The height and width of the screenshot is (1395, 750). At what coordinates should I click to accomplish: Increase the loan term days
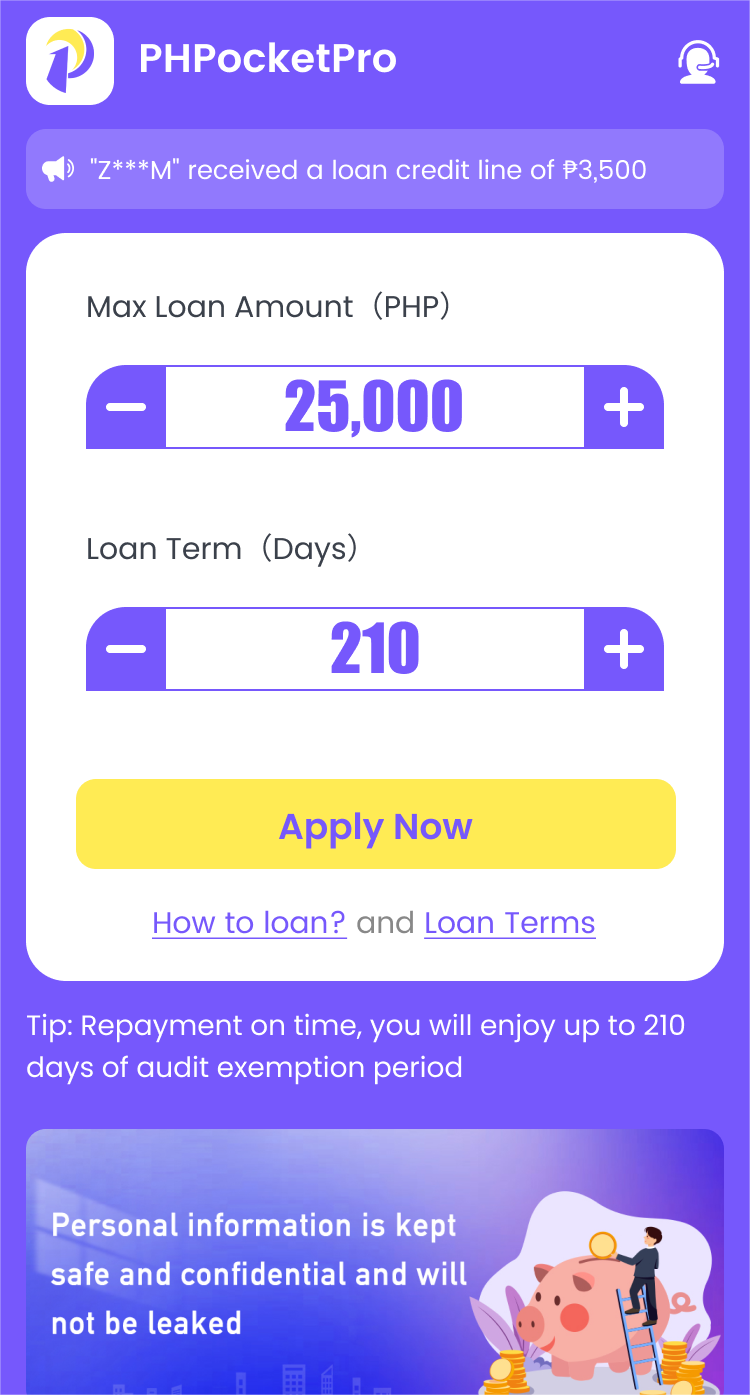624,649
